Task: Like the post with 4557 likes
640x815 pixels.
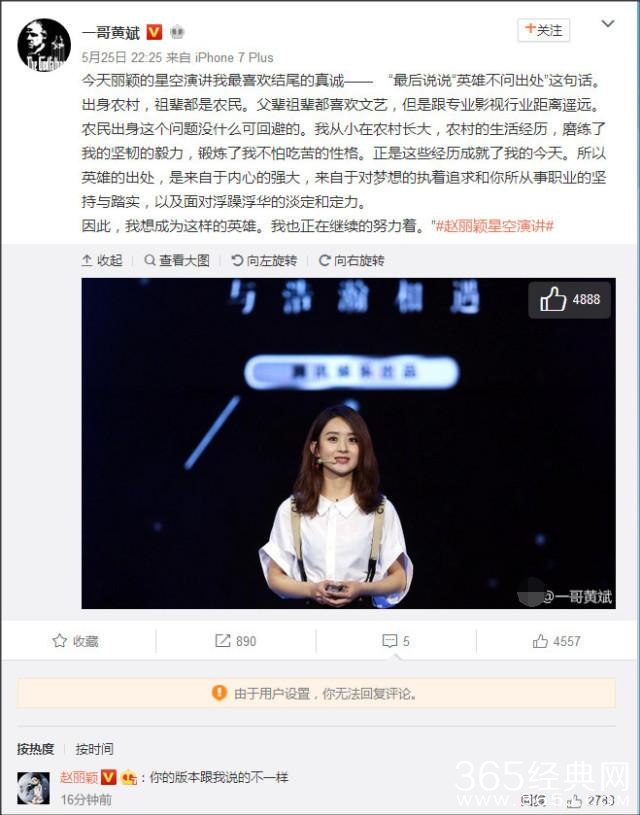Action: coord(556,641)
